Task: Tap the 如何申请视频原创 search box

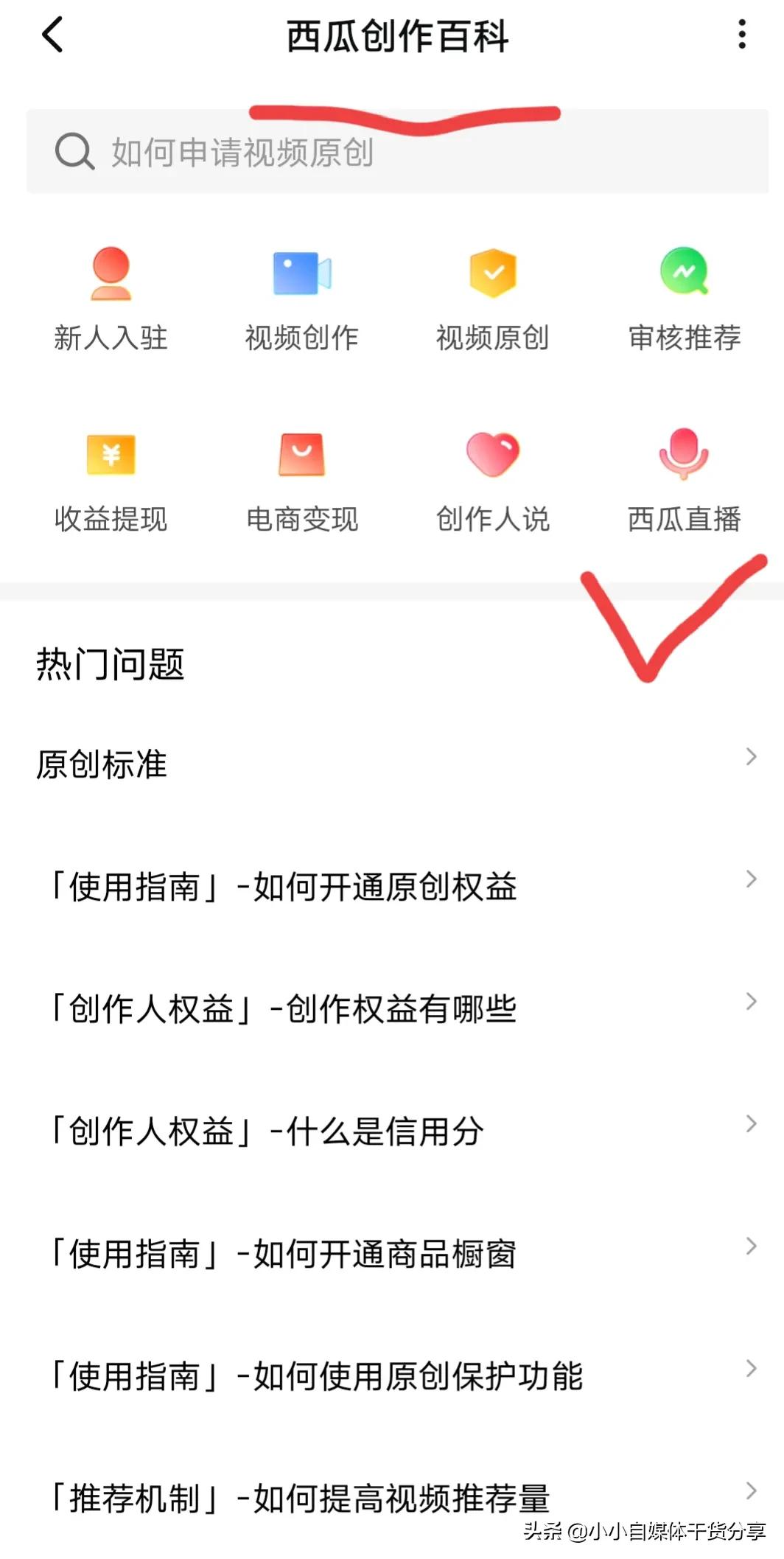Action: coord(396,153)
